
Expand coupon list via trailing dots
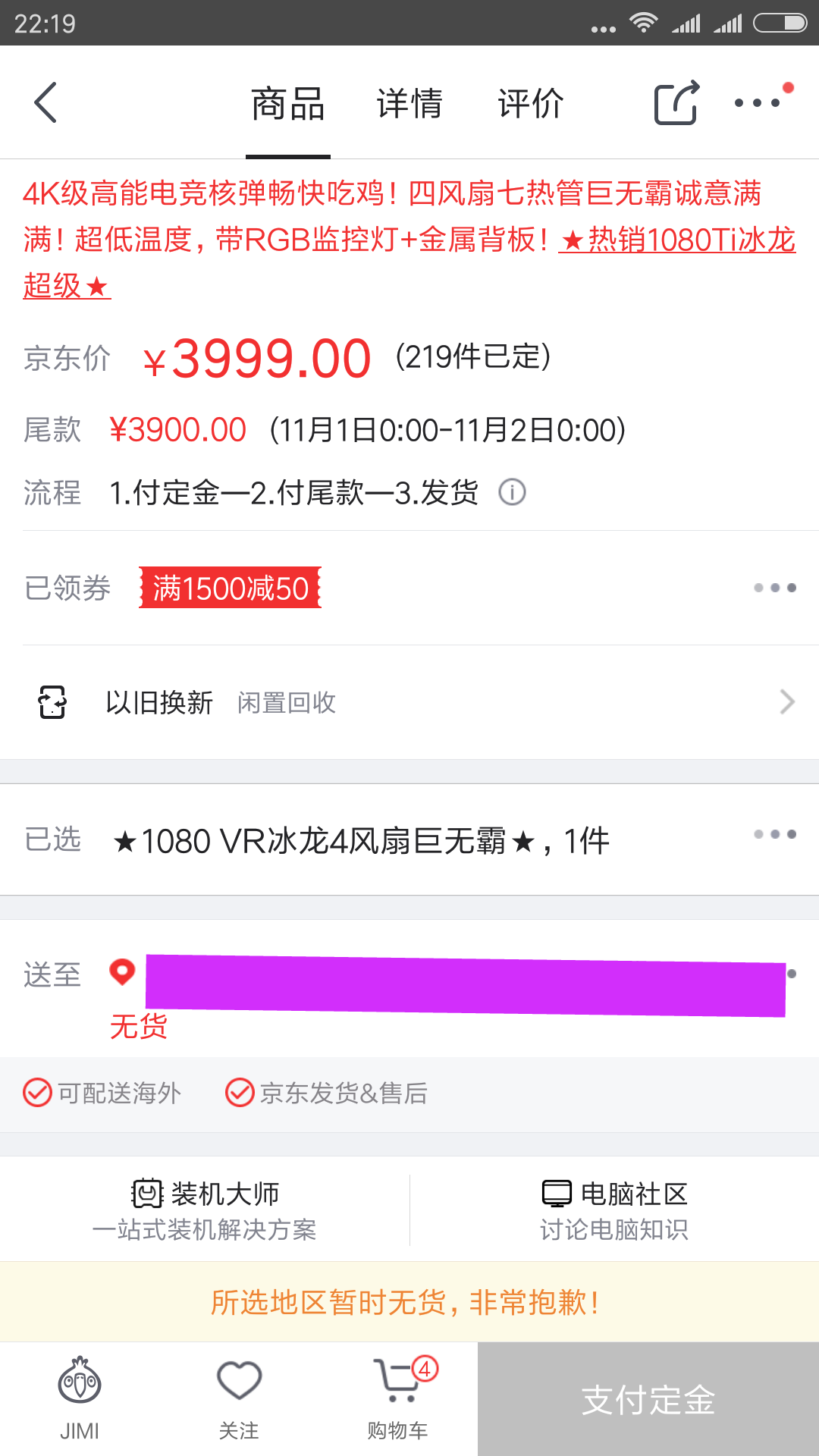tap(775, 588)
